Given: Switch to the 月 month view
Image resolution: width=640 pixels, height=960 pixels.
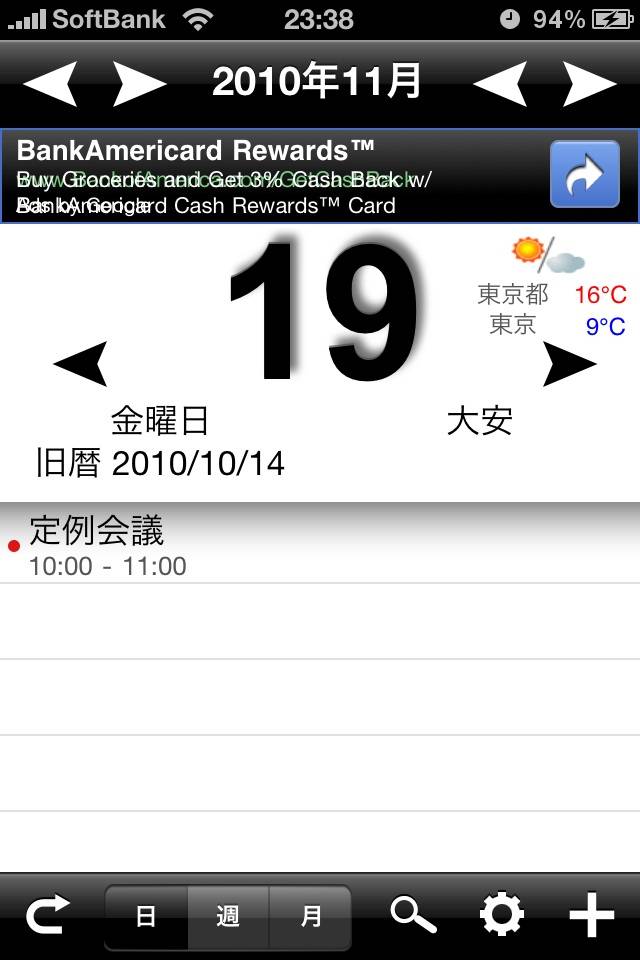Looking at the screenshot, I should [311, 916].
